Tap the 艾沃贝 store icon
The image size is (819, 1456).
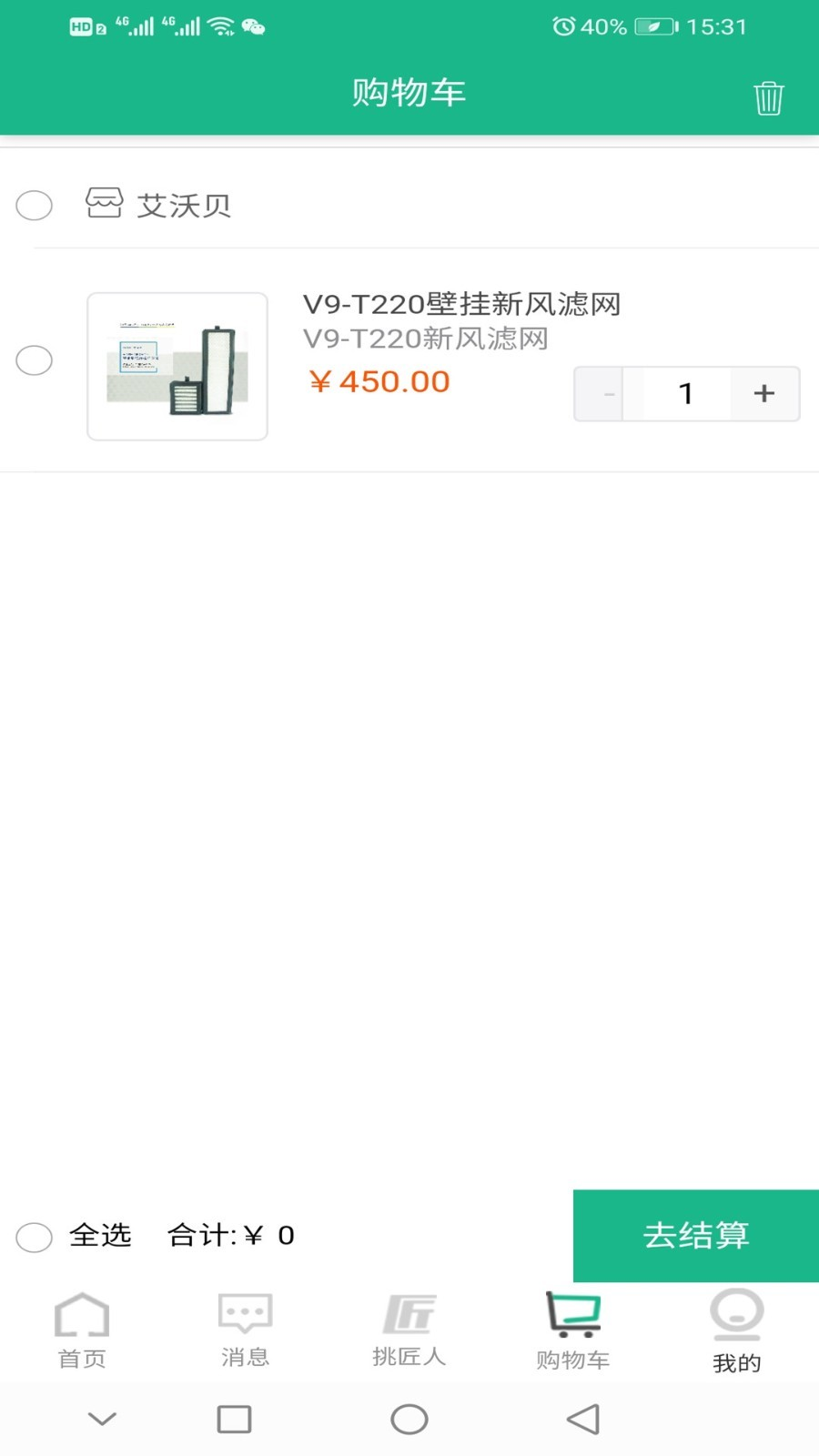105,204
